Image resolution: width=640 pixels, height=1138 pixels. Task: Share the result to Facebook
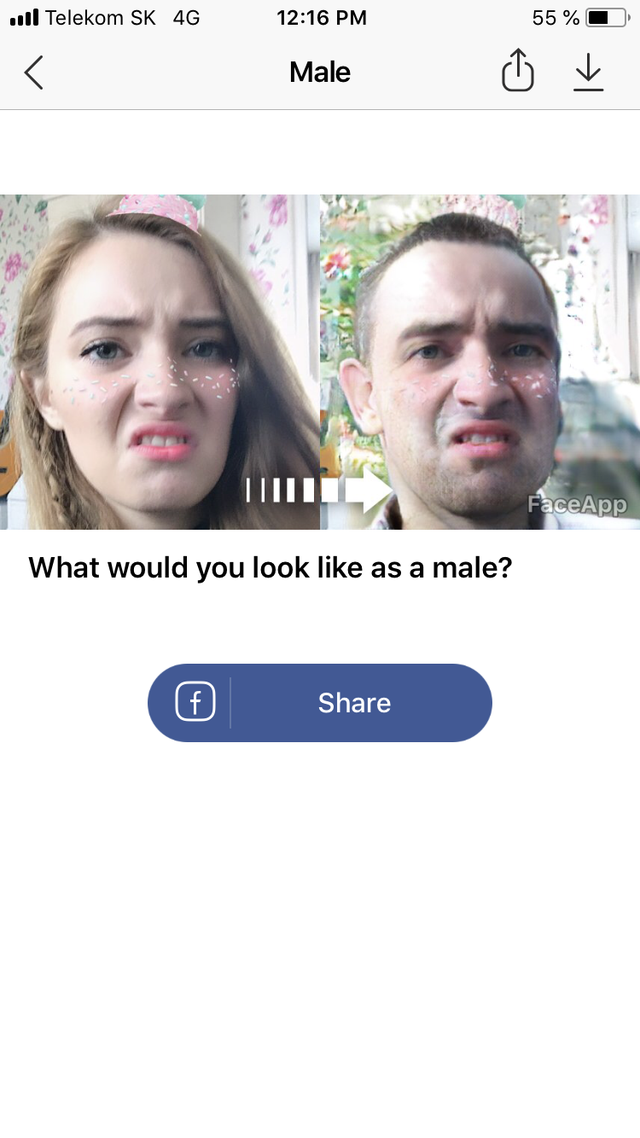[320, 703]
